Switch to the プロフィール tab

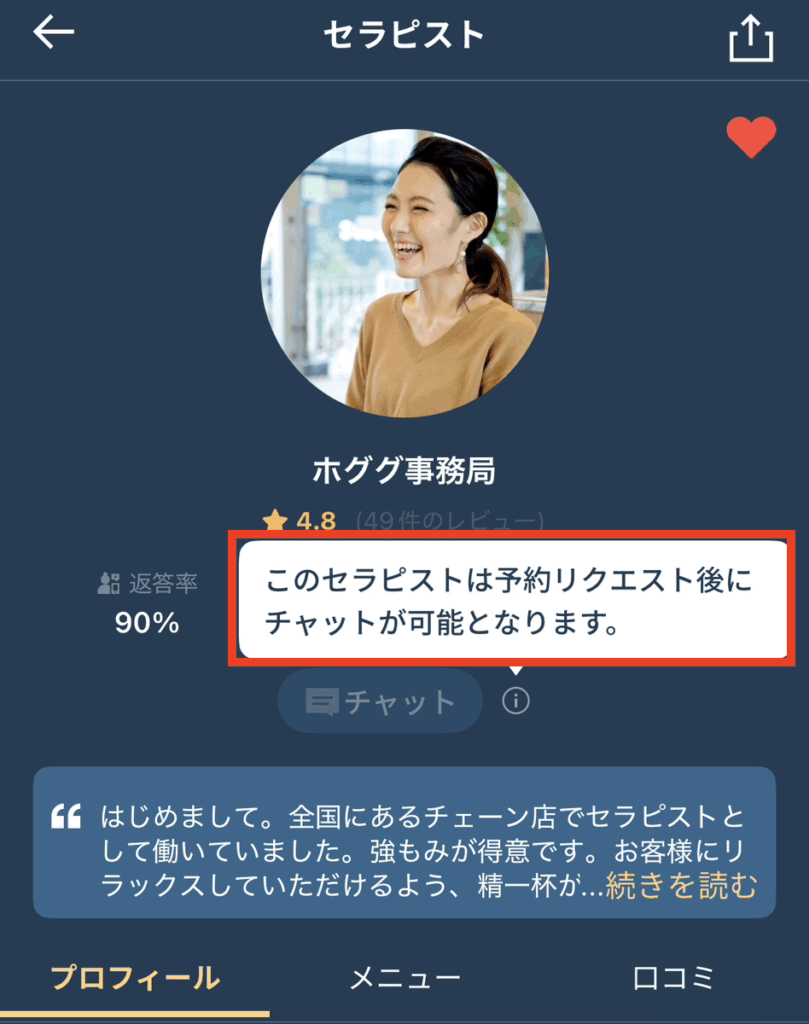click(x=135, y=978)
